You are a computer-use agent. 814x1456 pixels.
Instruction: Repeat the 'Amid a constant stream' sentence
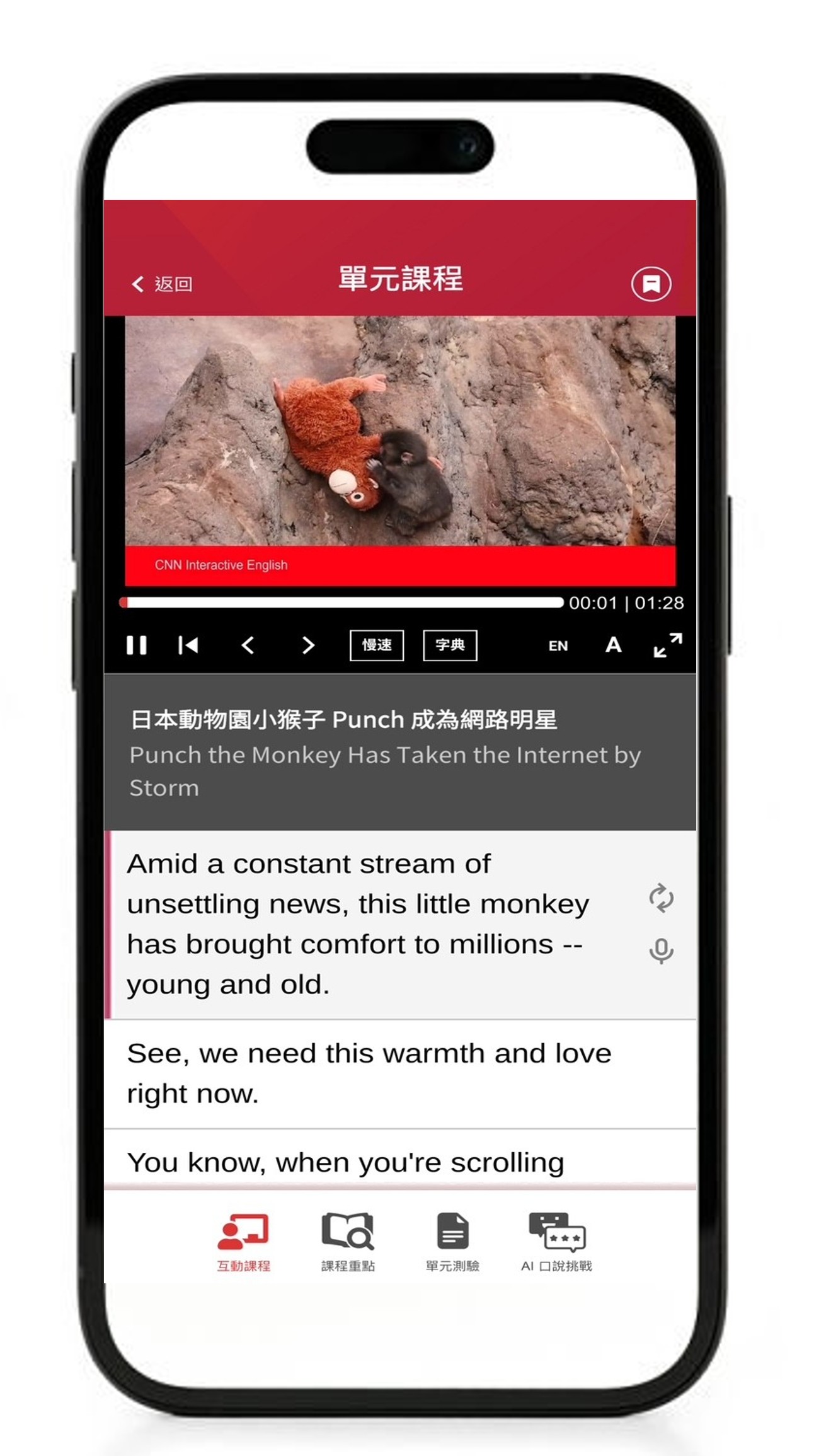tap(661, 898)
